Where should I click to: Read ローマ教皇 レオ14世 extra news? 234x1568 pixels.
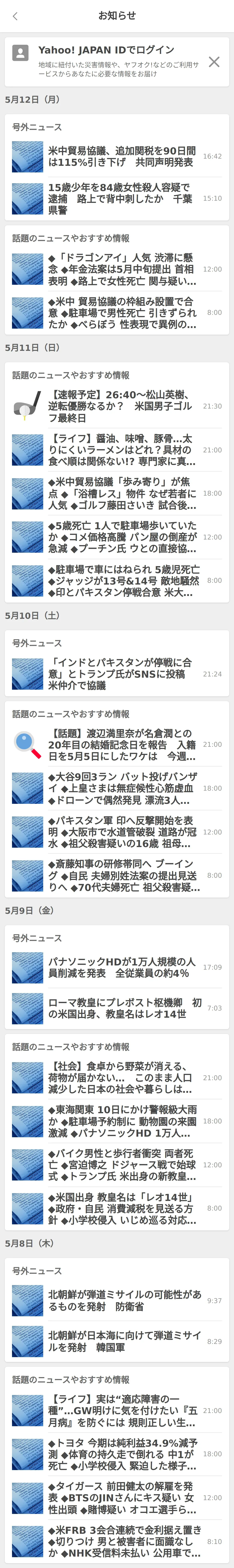tap(122, 1008)
